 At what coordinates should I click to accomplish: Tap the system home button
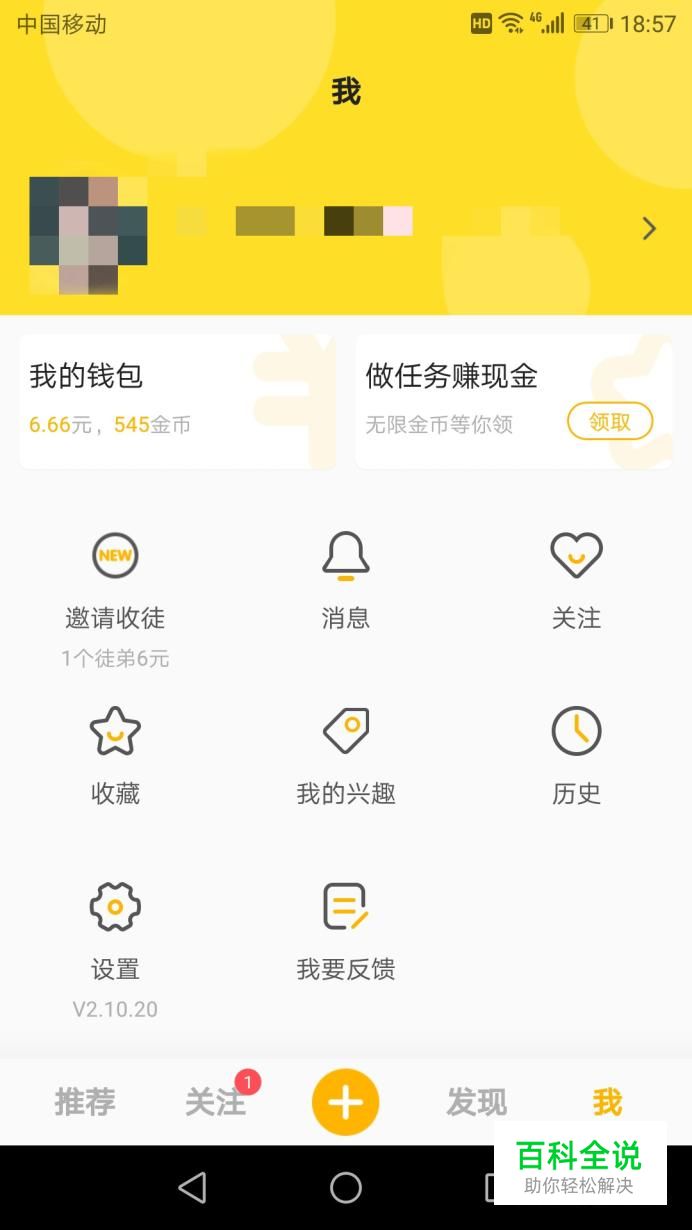pos(346,1187)
